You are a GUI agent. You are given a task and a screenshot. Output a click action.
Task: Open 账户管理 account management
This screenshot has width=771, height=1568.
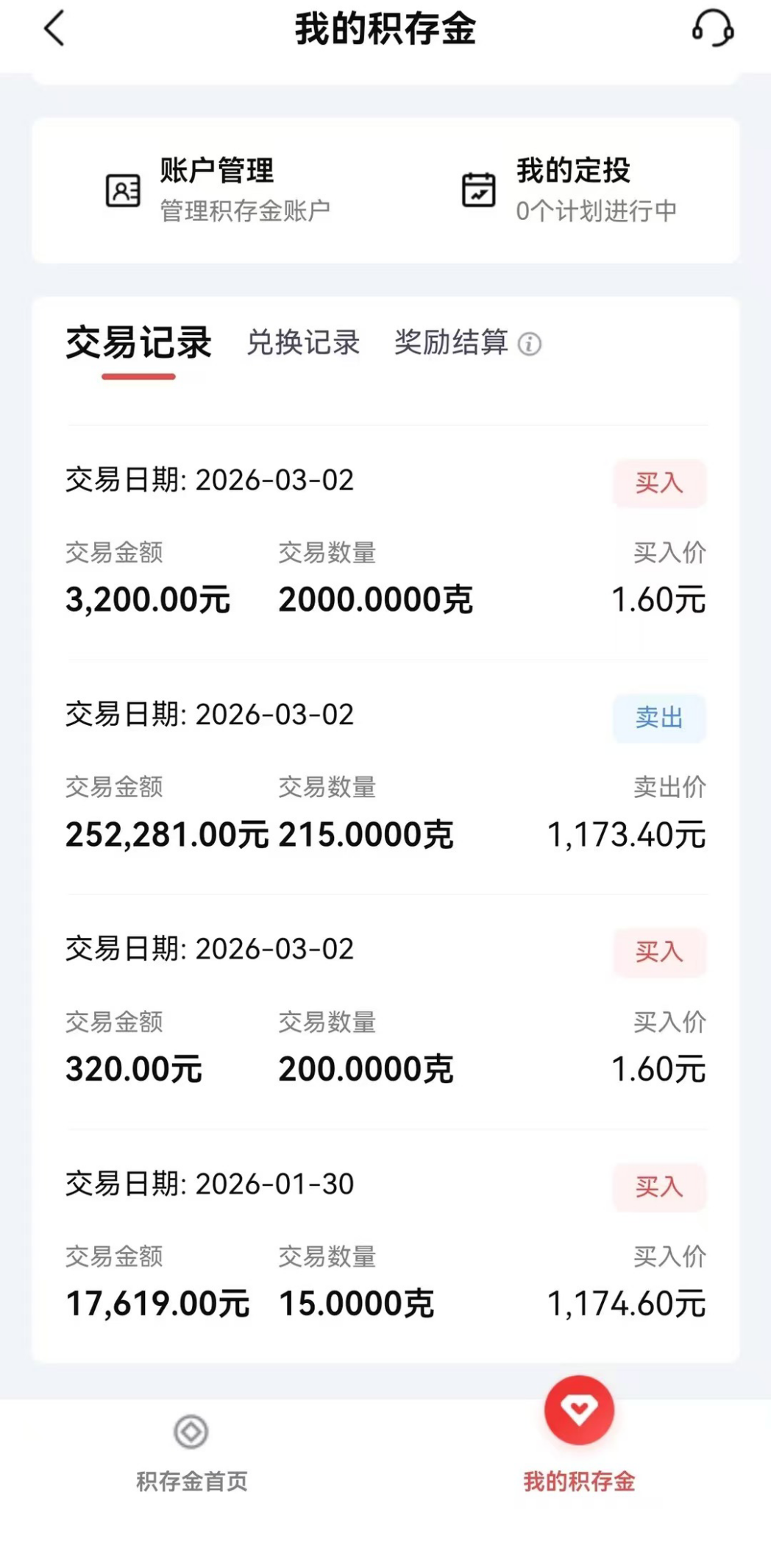point(218,190)
